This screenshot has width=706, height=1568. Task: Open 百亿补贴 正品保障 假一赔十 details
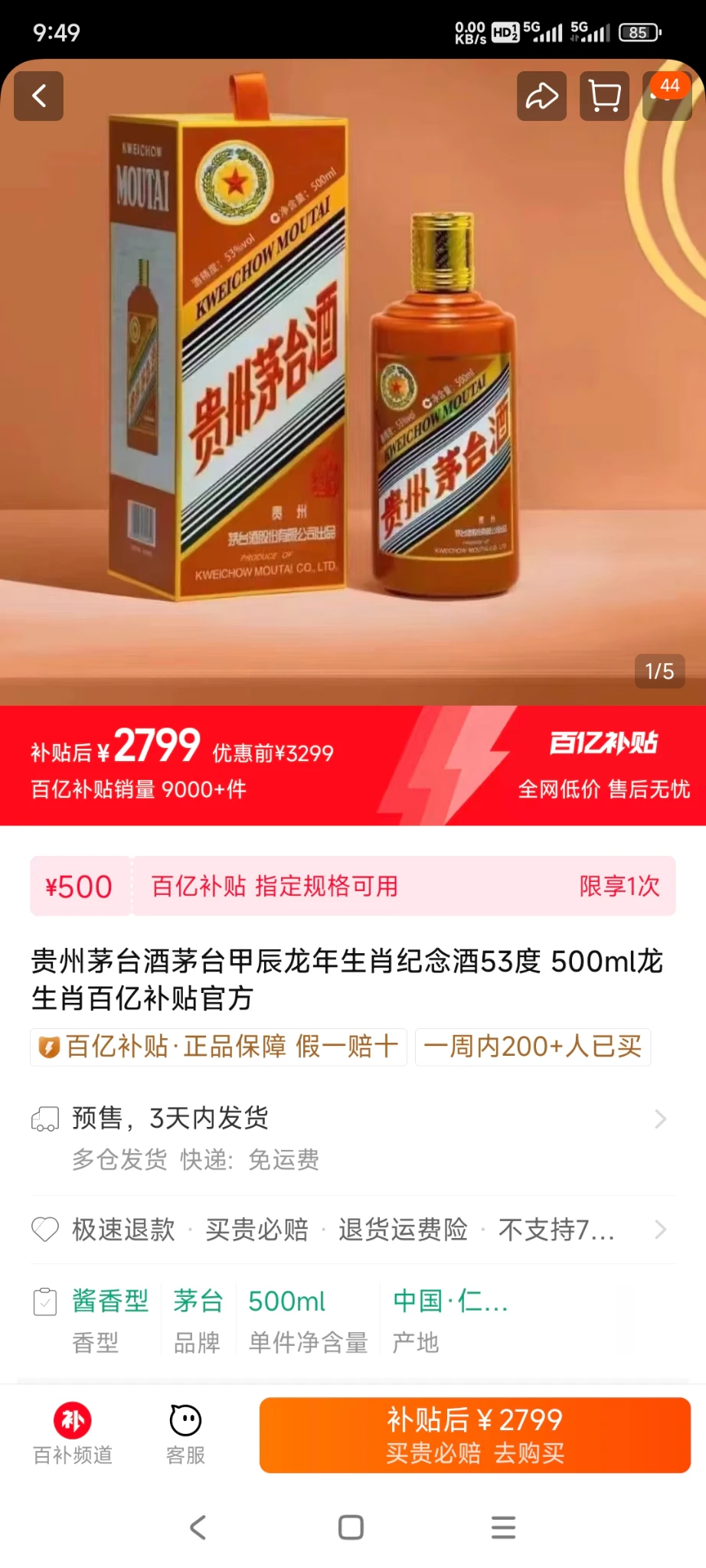(219, 1047)
